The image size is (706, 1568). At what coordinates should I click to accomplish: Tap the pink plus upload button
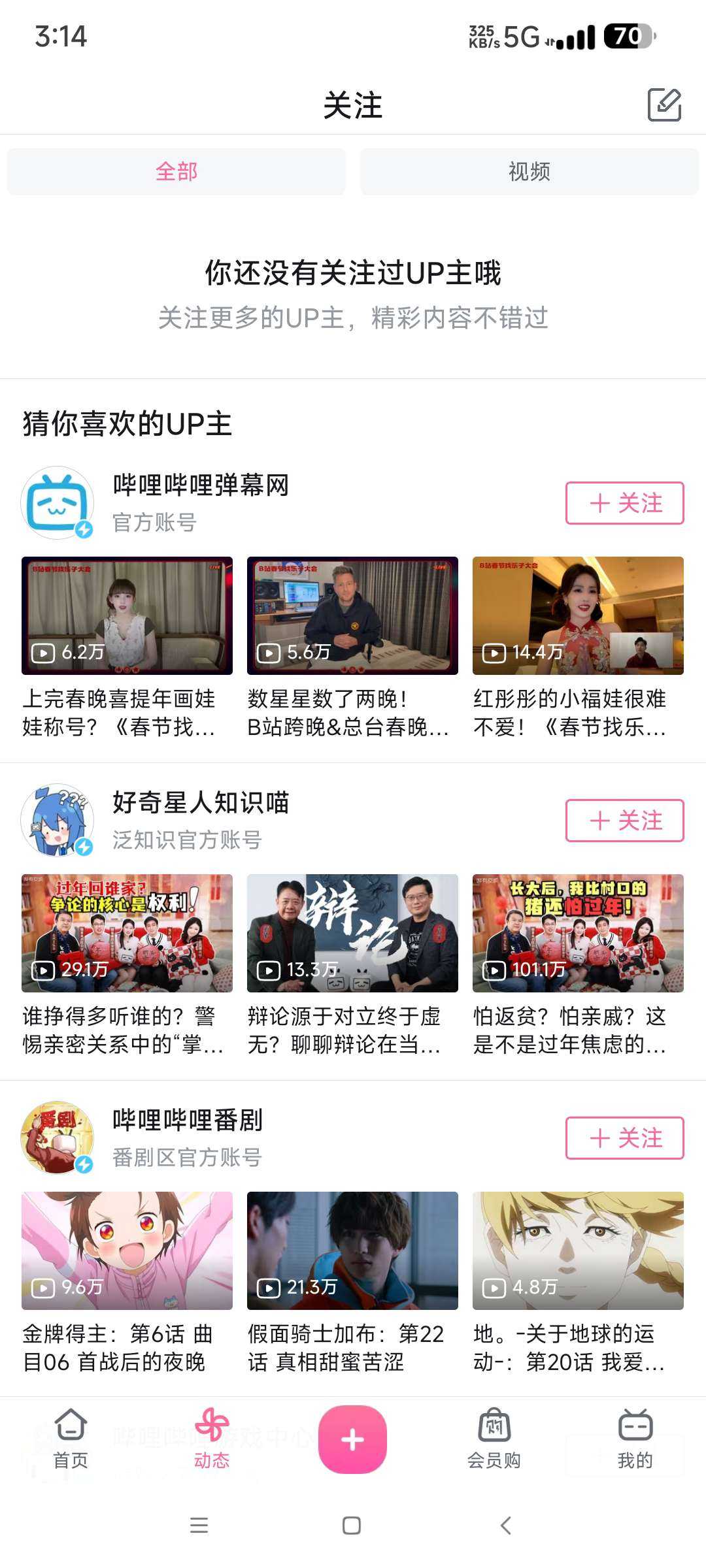352,1439
